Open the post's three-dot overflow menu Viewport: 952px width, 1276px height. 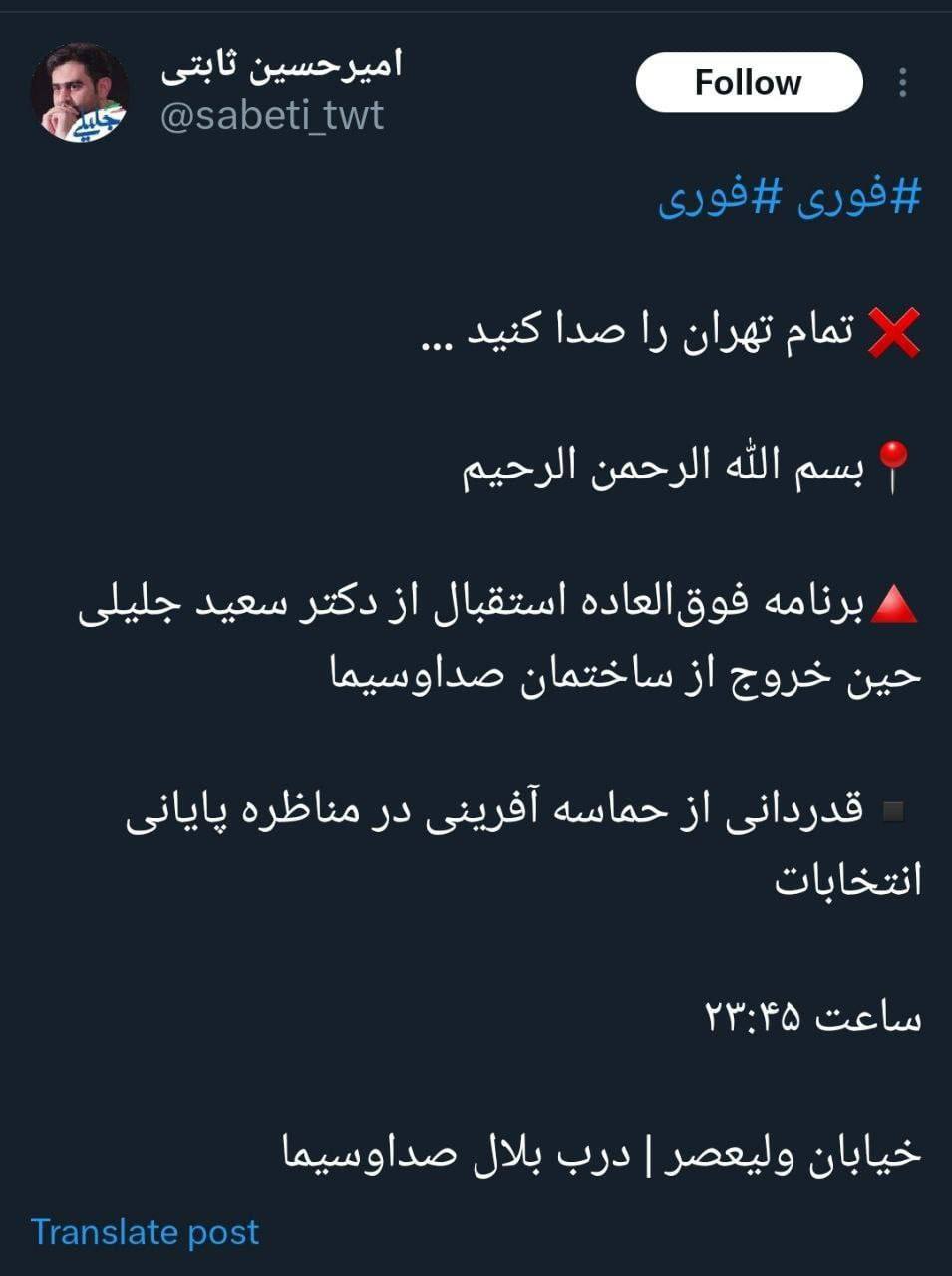click(x=902, y=82)
